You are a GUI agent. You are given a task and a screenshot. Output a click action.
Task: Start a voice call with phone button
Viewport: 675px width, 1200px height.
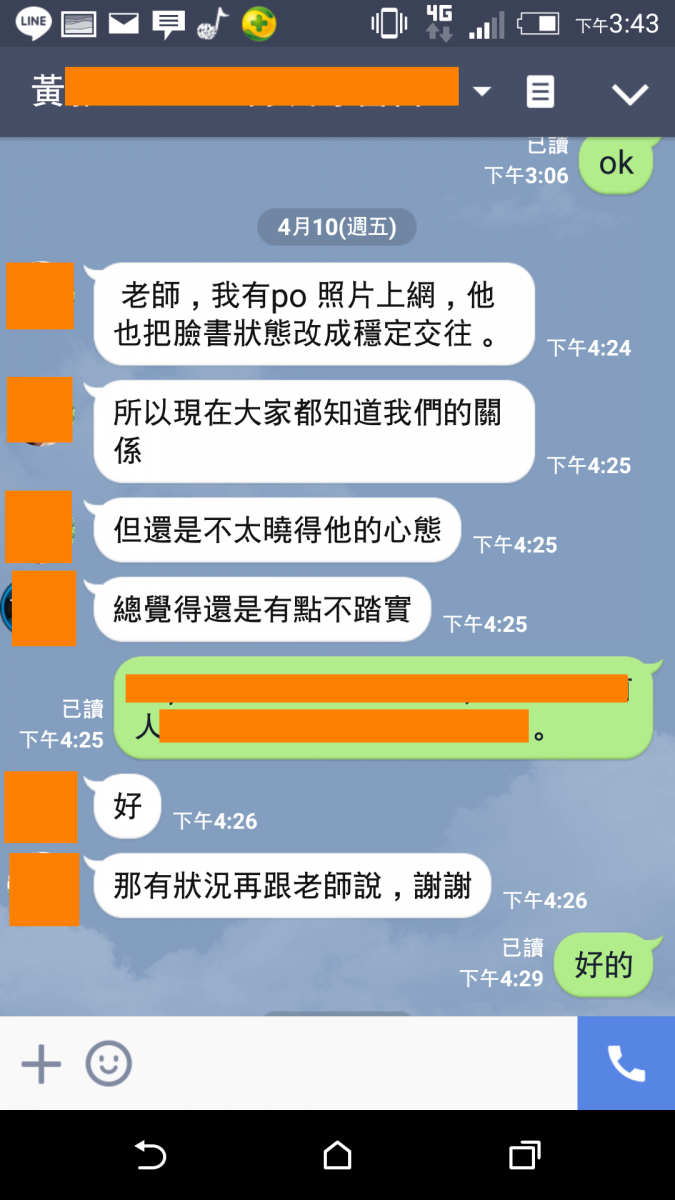626,1064
